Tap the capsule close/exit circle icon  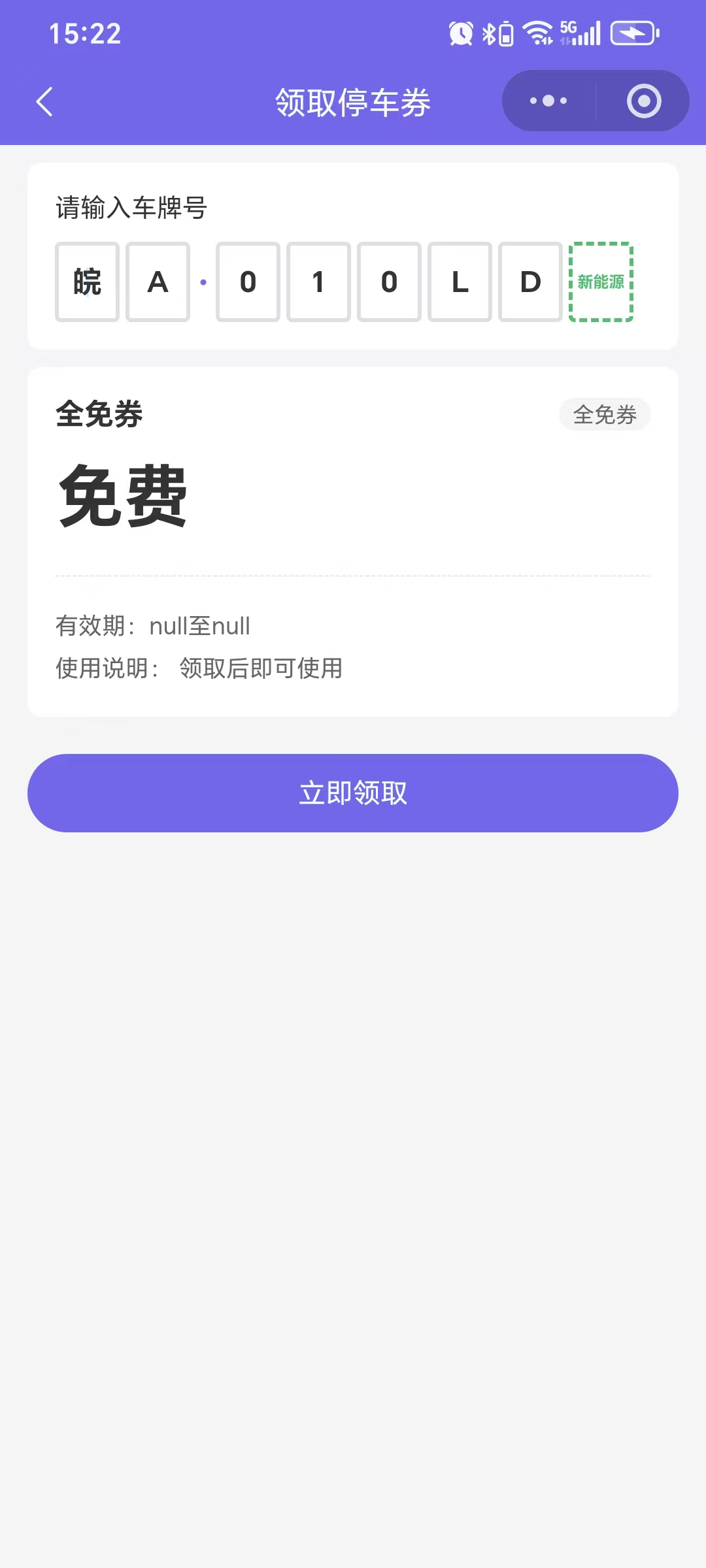643,101
